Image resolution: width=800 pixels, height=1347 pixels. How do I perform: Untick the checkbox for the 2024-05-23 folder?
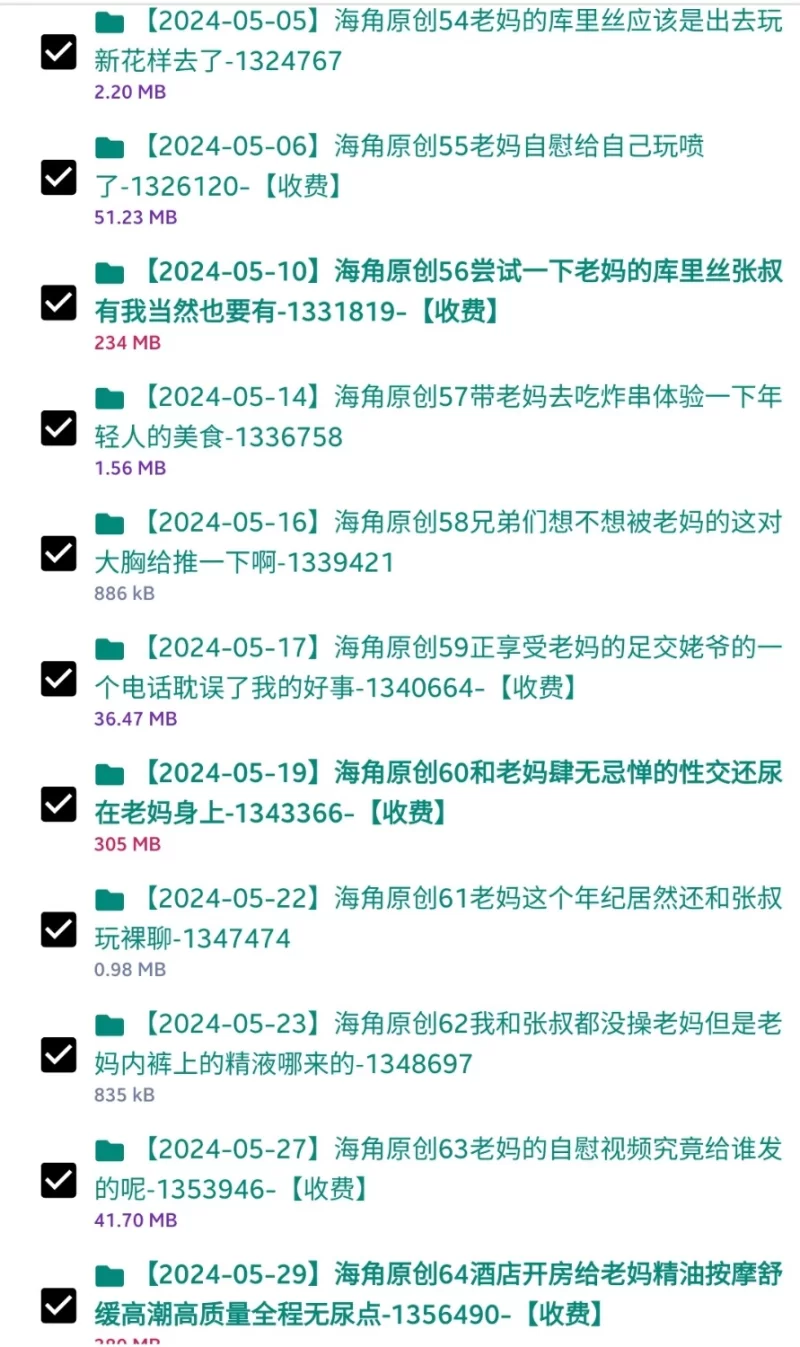coord(59,1055)
